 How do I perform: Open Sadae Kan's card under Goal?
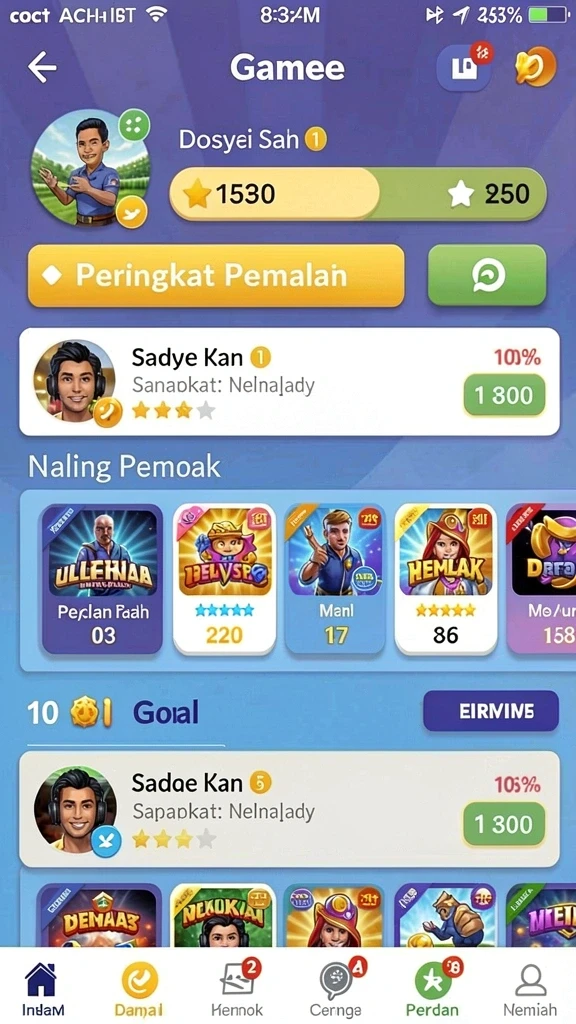[x=289, y=809]
